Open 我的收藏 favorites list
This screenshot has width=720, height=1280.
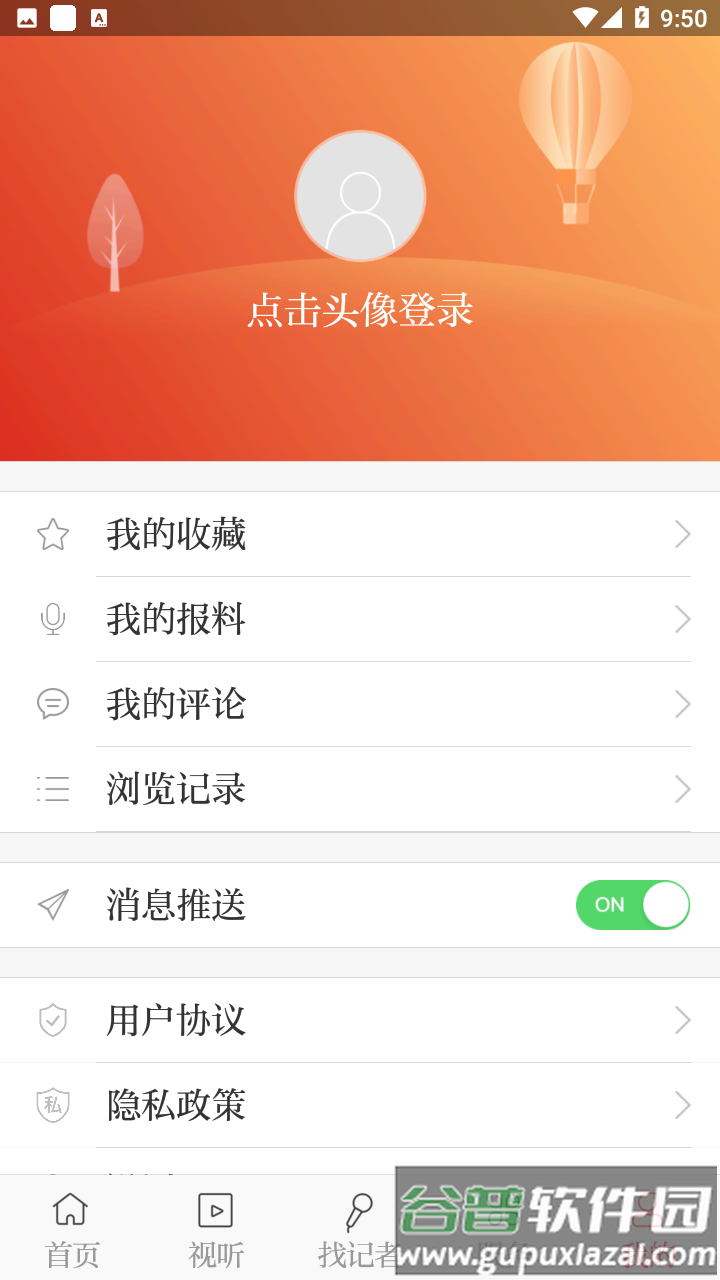(360, 534)
